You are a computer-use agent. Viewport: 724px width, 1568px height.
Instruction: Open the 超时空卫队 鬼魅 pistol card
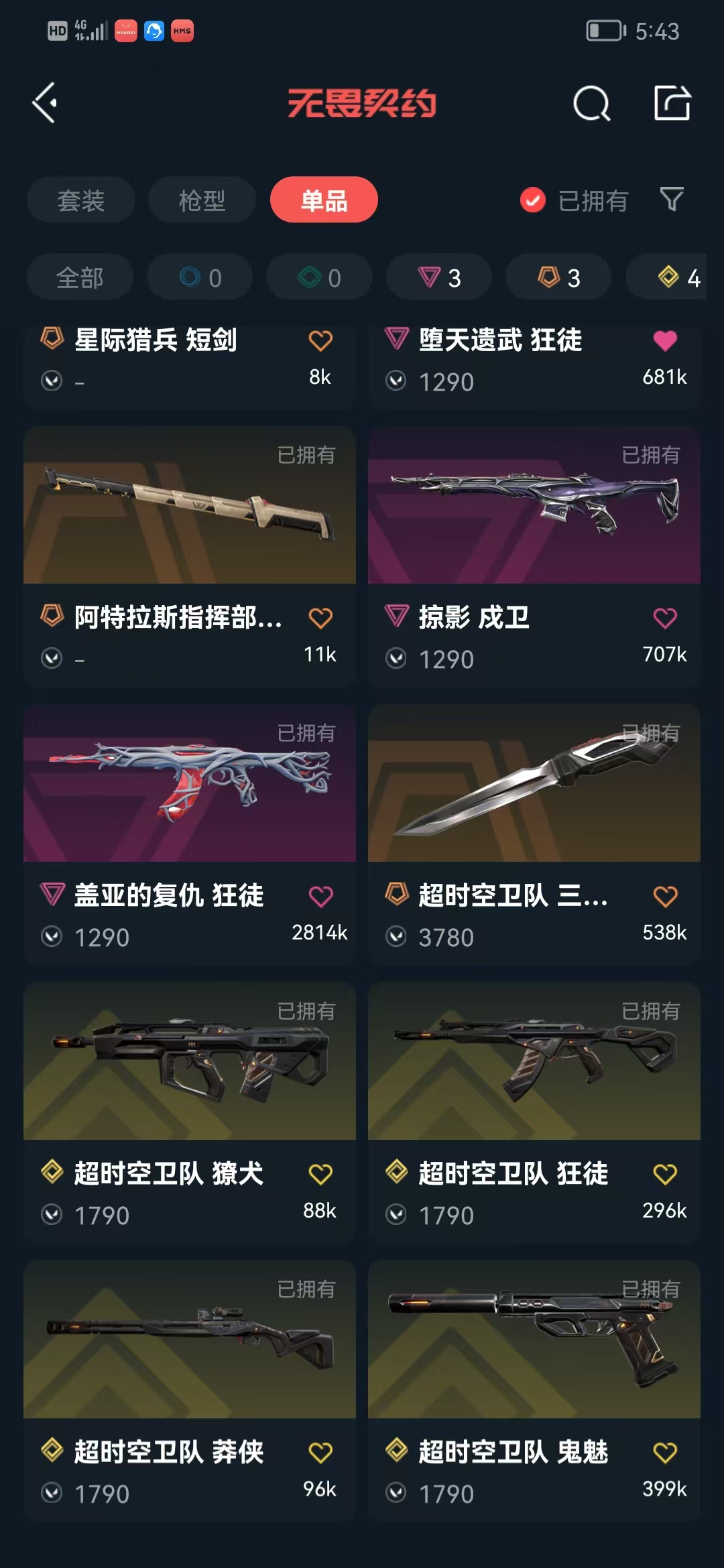[534, 1340]
